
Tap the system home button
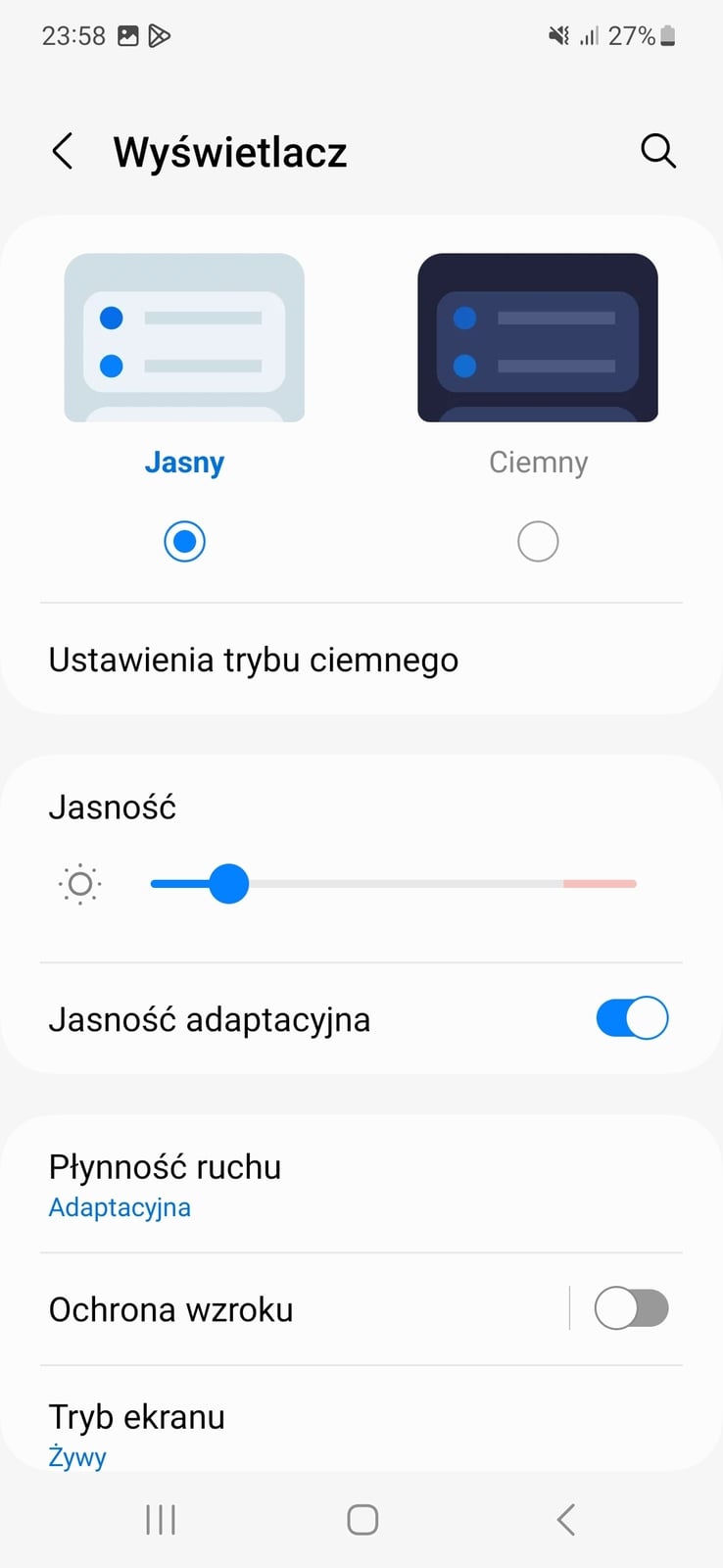[362, 1519]
